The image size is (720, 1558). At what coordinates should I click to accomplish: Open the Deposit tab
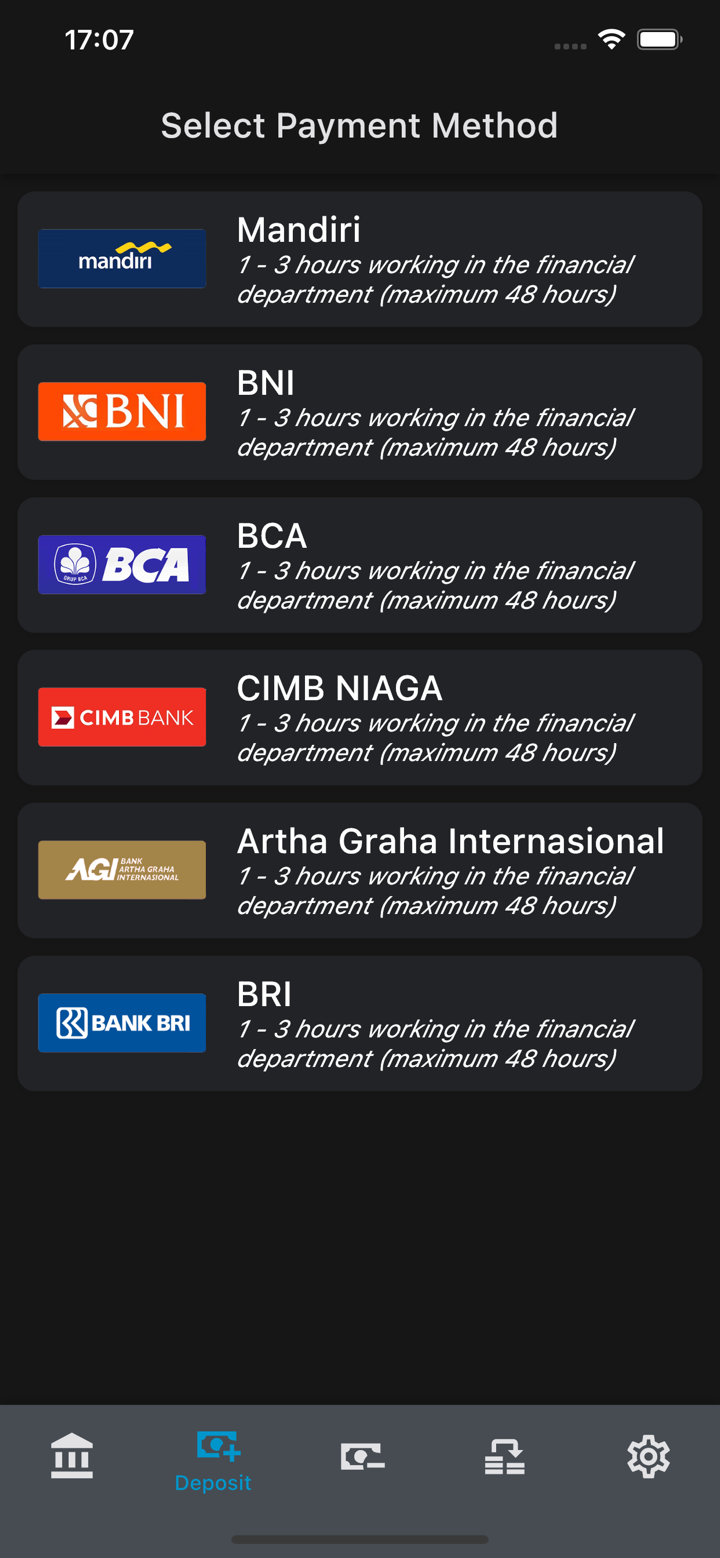click(214, 1461)
